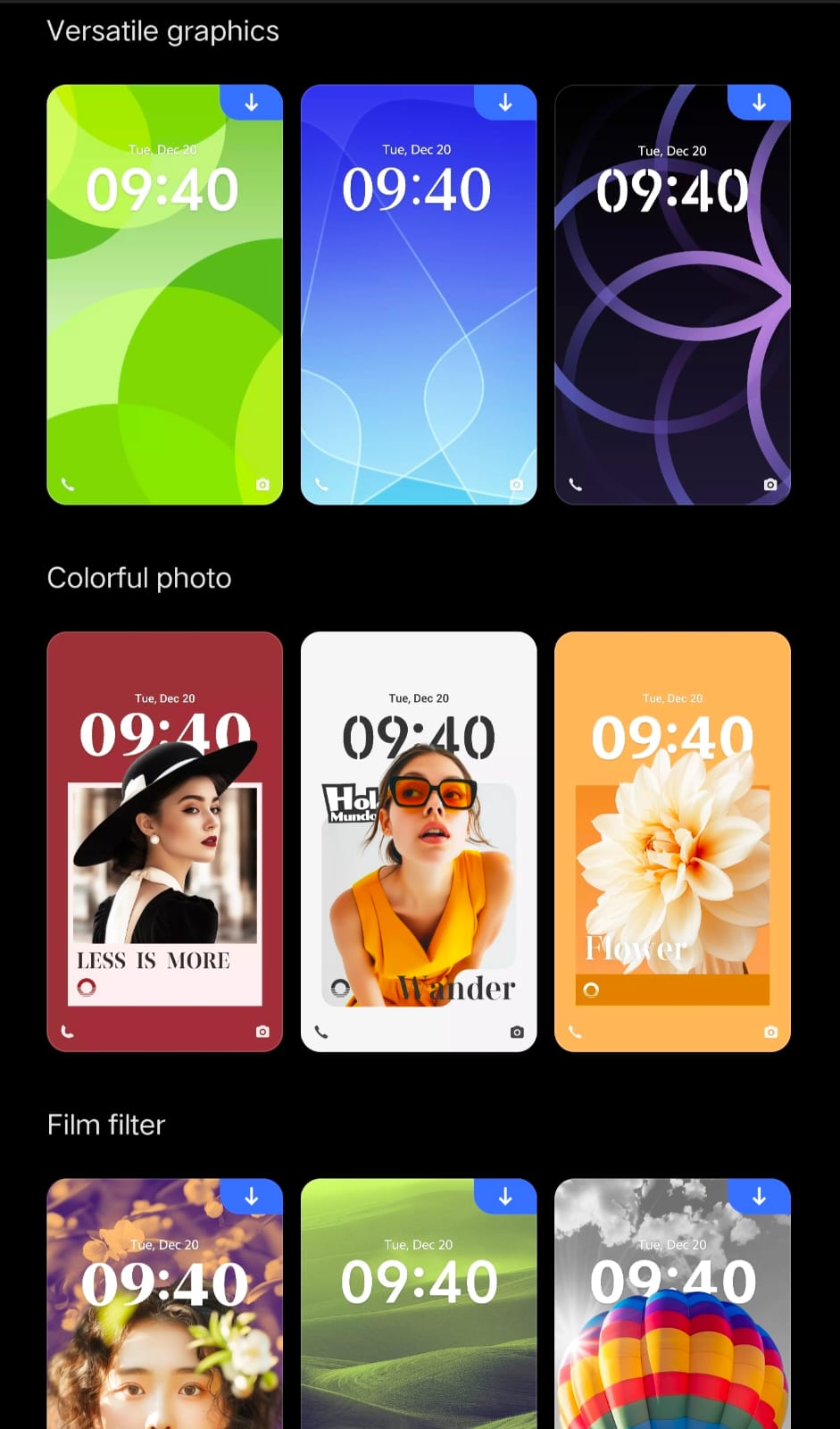The width and height of the screenshot is (840, 1429).
Task: Download the hot air balloon film filter
Action: [759, 1197]
